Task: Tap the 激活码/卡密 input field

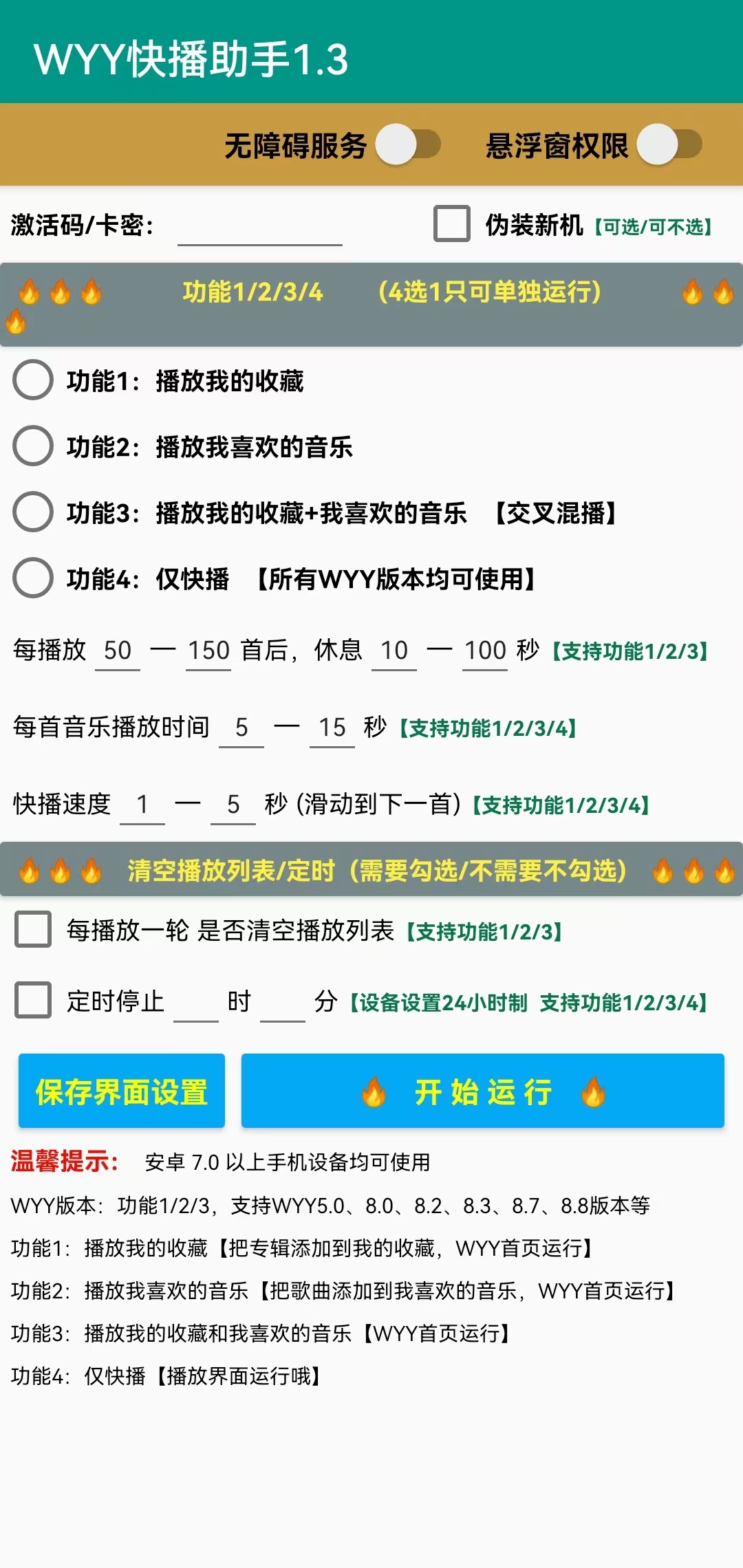Action: coord(259,227)
